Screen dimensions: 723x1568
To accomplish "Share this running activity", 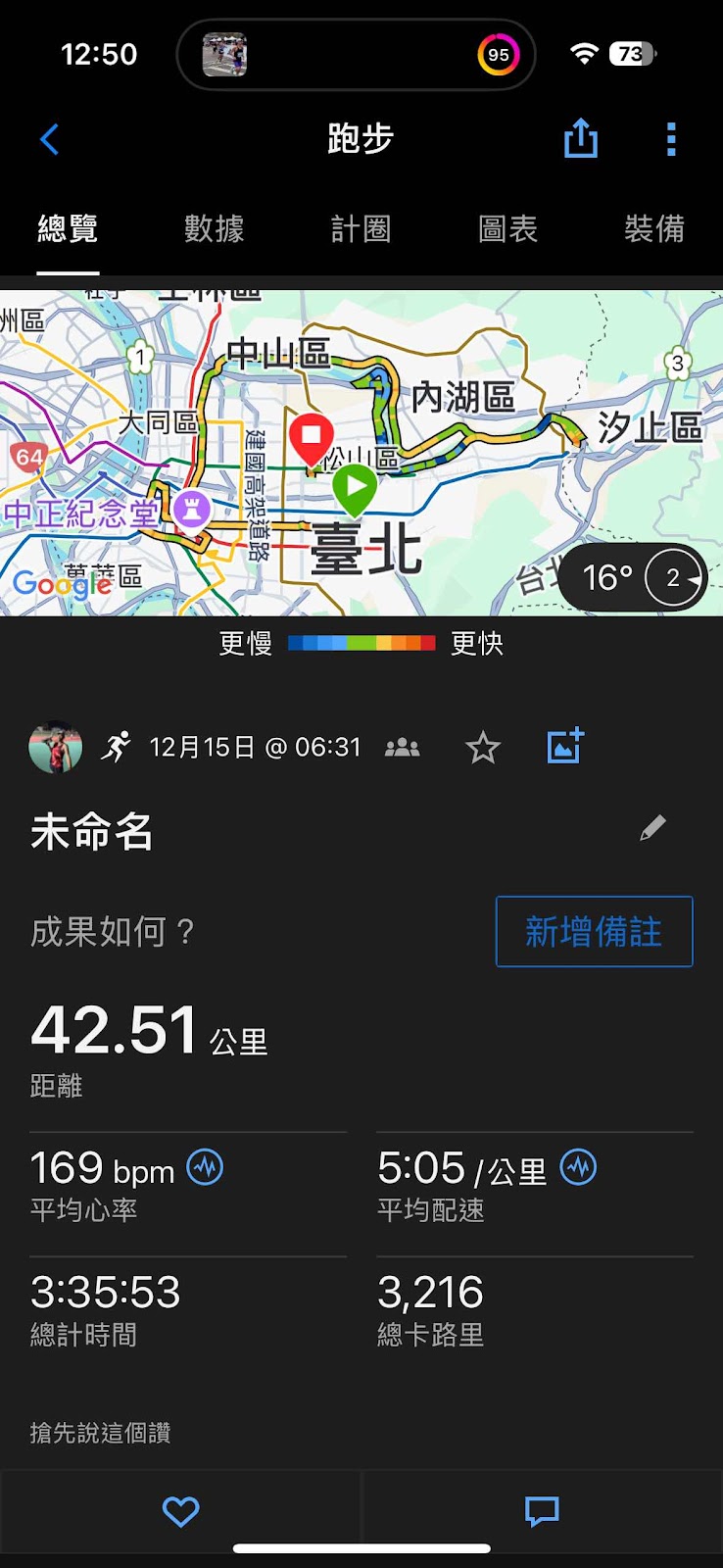I will tap(581, 138).
